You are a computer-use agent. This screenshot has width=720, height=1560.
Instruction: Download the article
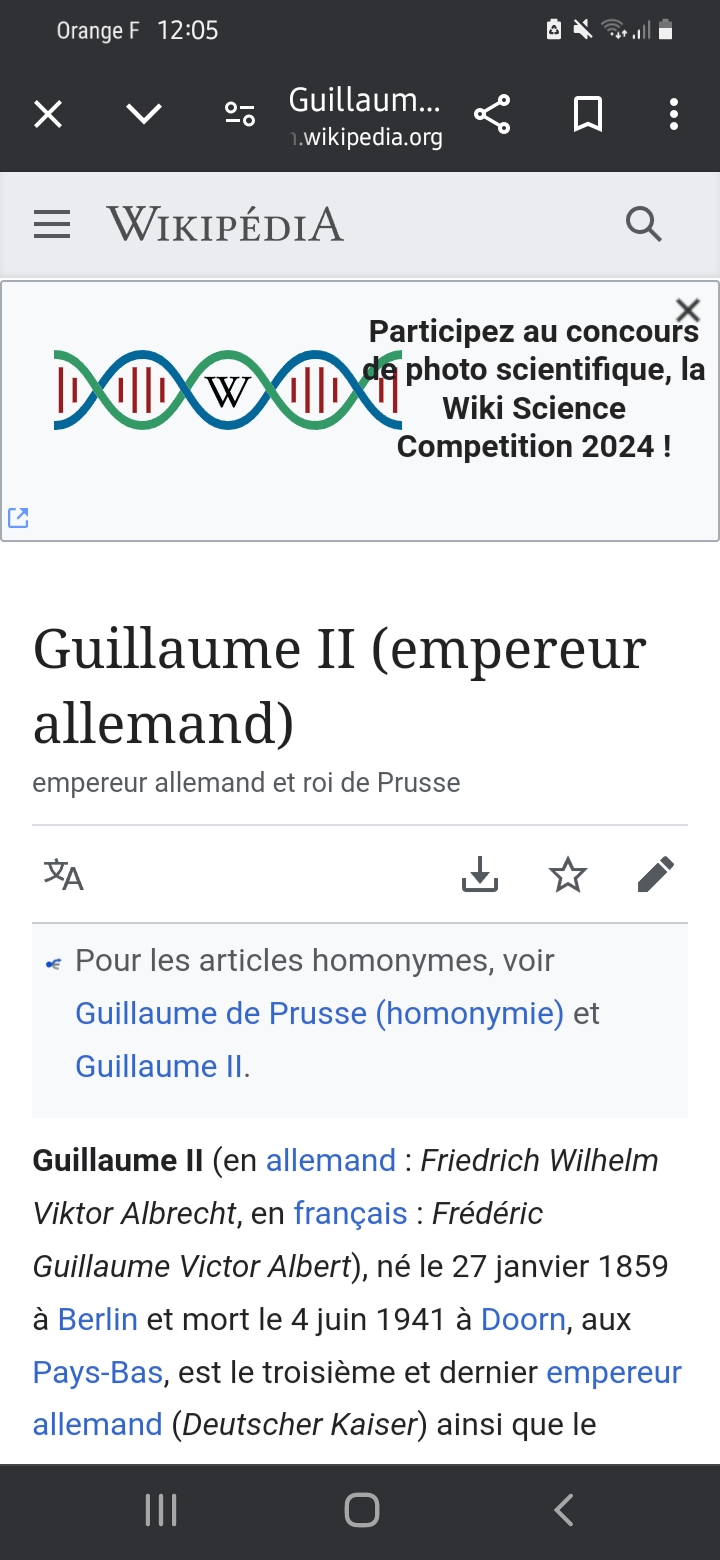480,875
